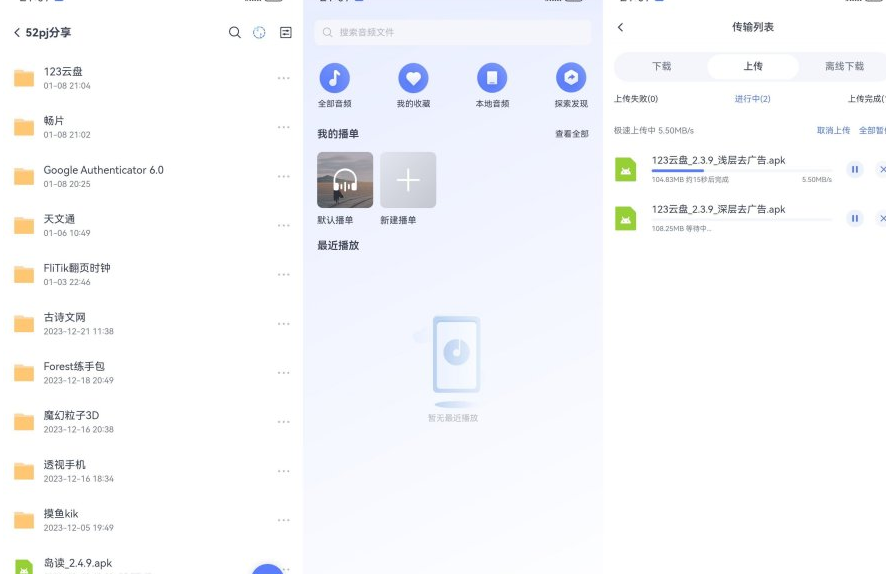Open the Google Authenticator 6.0 folder

point(103,176)
